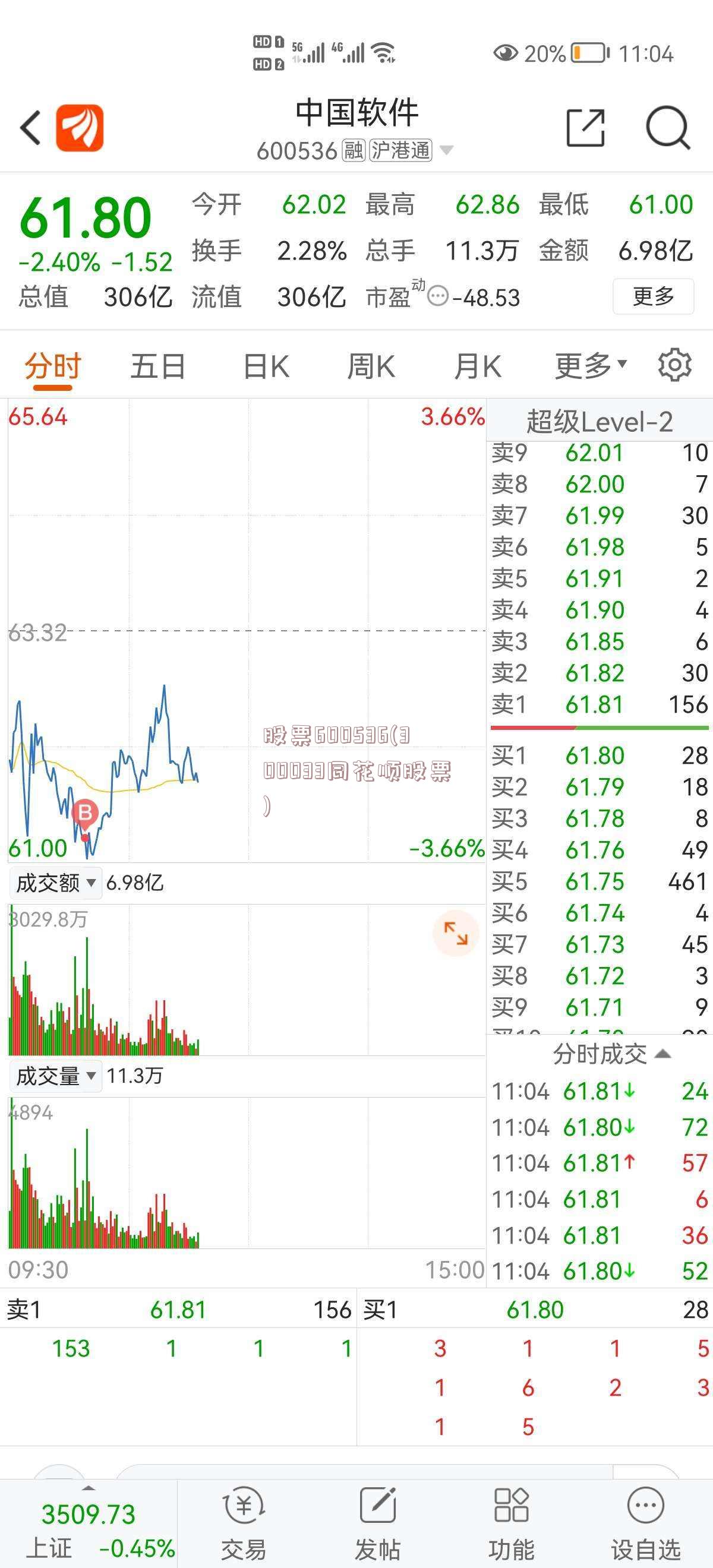713x1568 pixels.
Task: Expand the chart to full screen
Action: click(x=456, y=933)
